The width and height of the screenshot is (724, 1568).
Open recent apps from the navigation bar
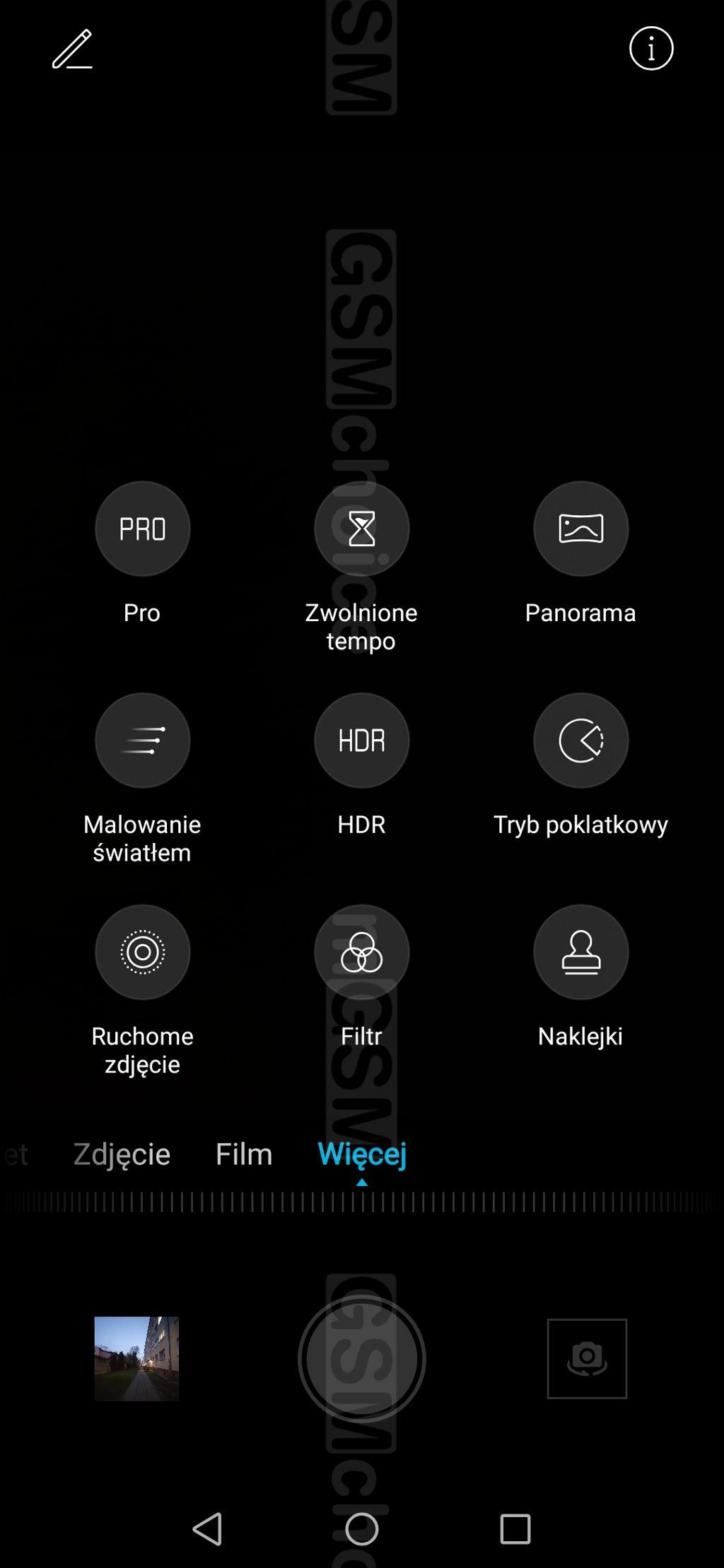click(515, 1529)
